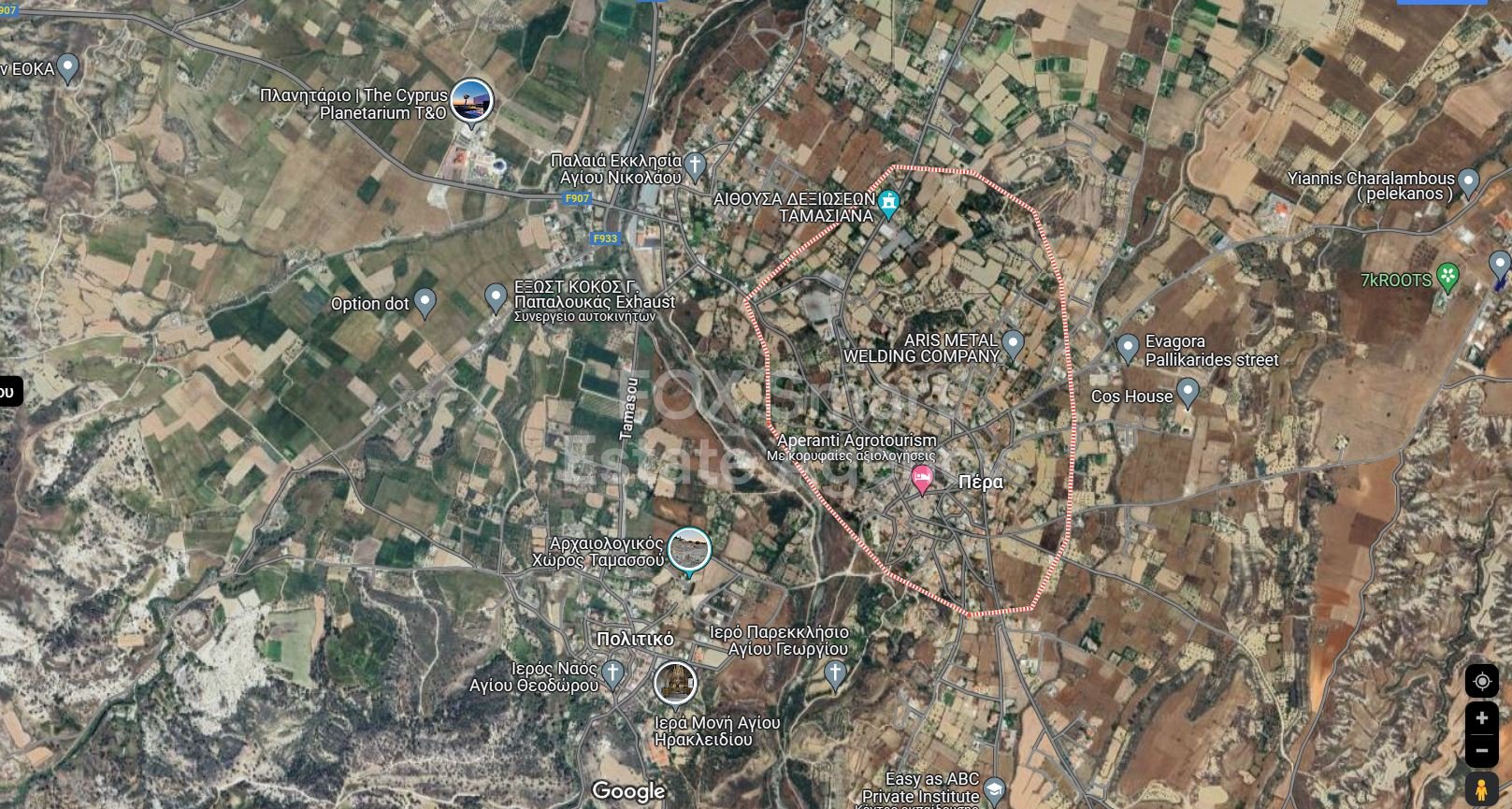This screenshot has width=1512, height=809.
Task: Tap the Cos House map pin
Action: coord(1188,392)
